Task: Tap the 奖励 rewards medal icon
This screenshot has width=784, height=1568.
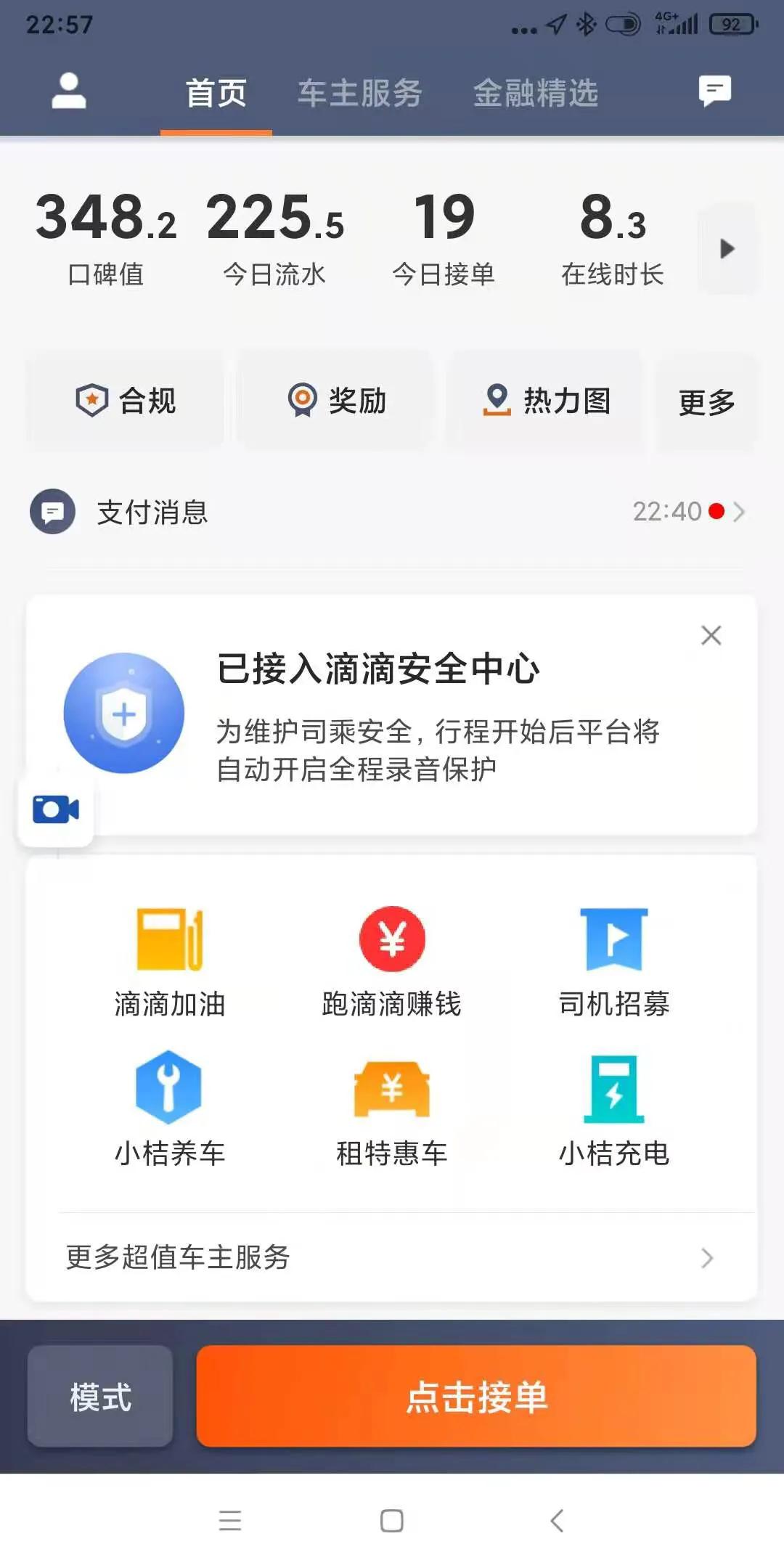Action: [335, 400]
